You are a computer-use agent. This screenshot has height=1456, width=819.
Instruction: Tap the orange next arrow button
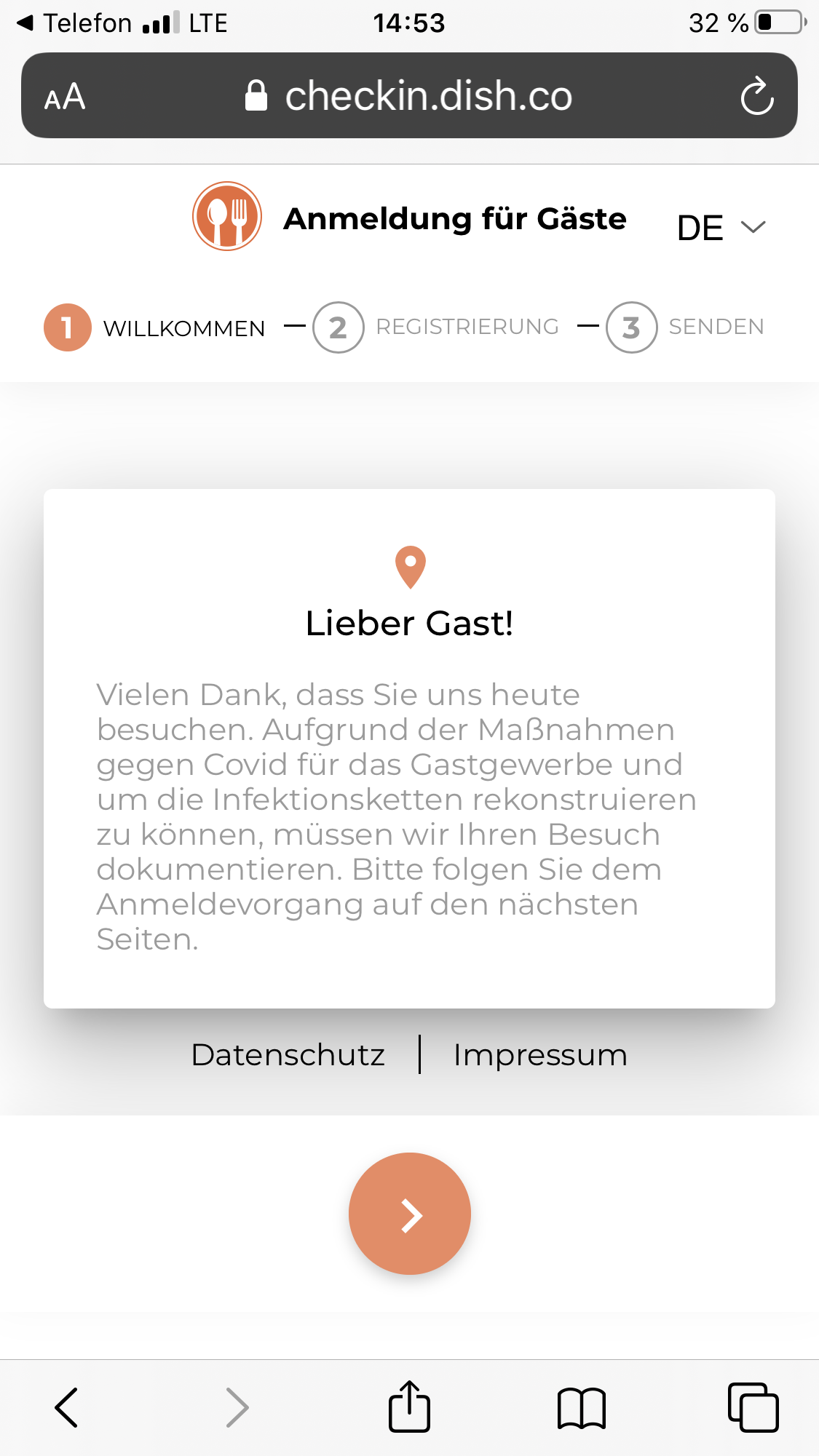pos(410,1214)
